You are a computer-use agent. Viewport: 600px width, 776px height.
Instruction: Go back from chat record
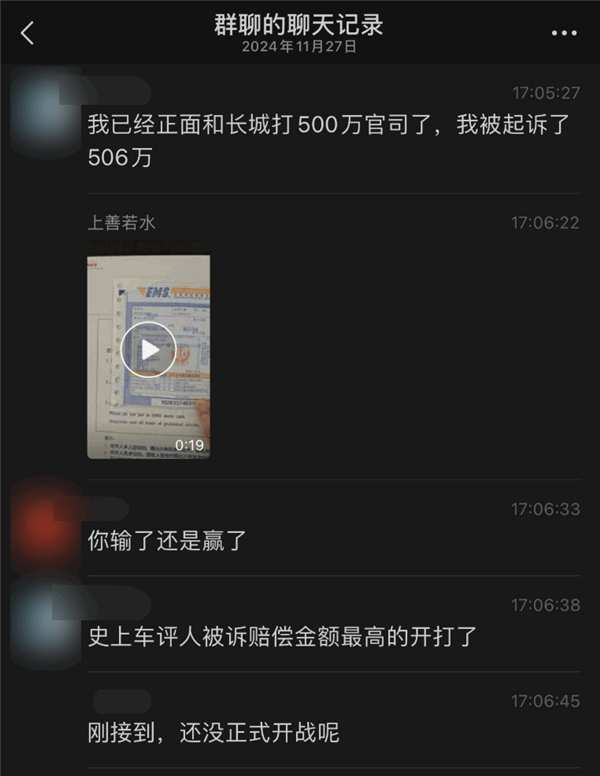pyautogui.click(x=27, y=33)
